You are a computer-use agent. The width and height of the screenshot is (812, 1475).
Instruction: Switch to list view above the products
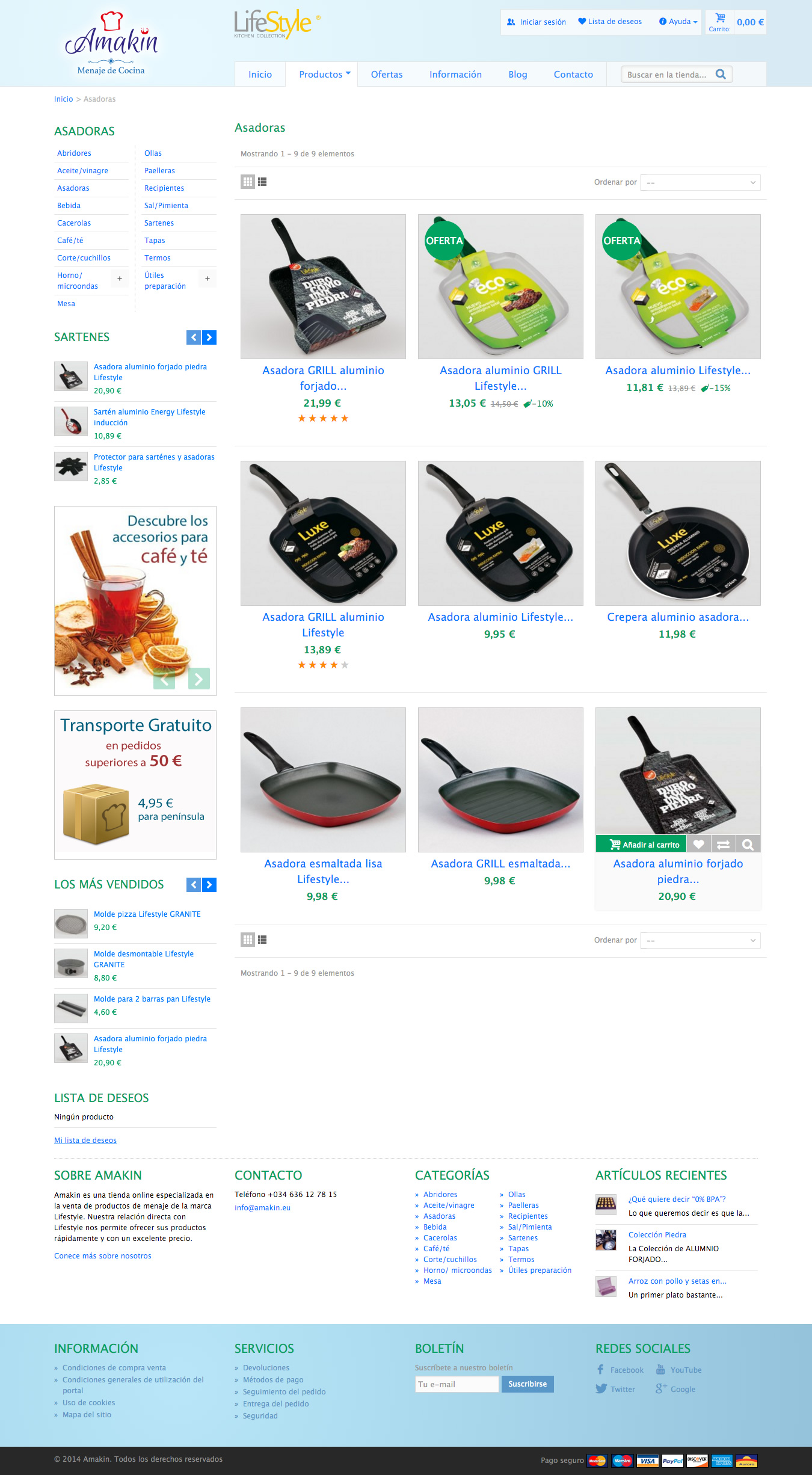[x=262, y=182]
